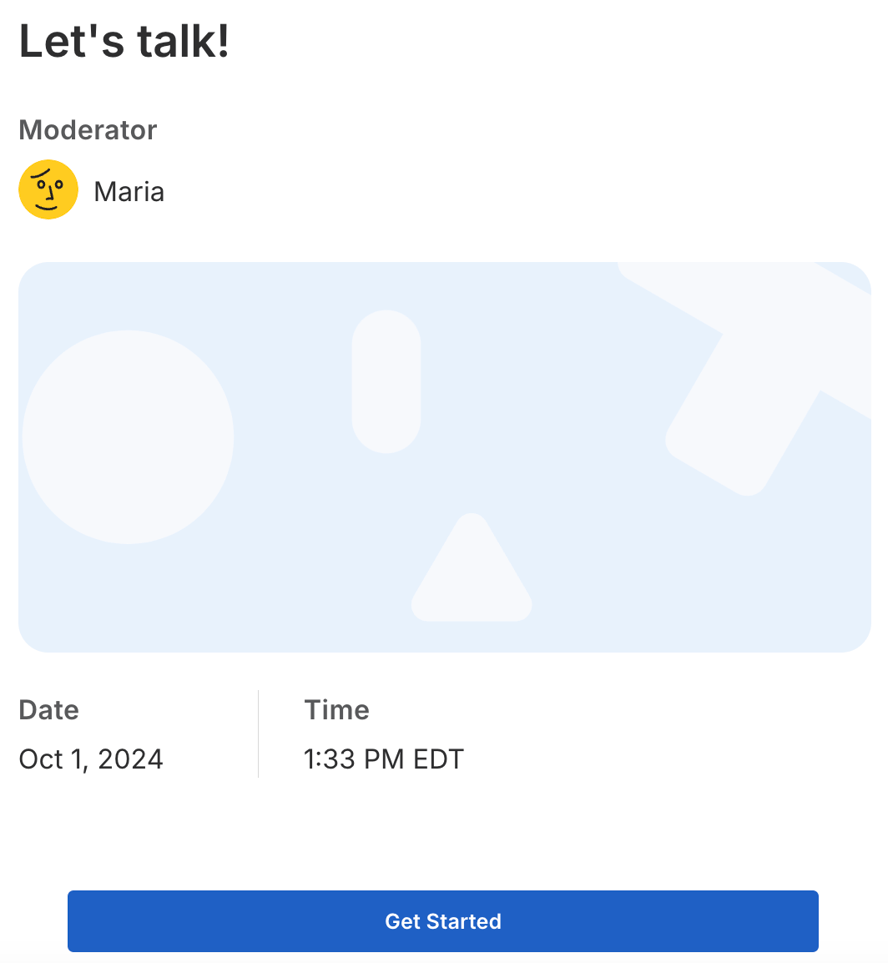888x963 pixels.
Task: Open the moderator profile via the avatar
Action: (48, 188)
